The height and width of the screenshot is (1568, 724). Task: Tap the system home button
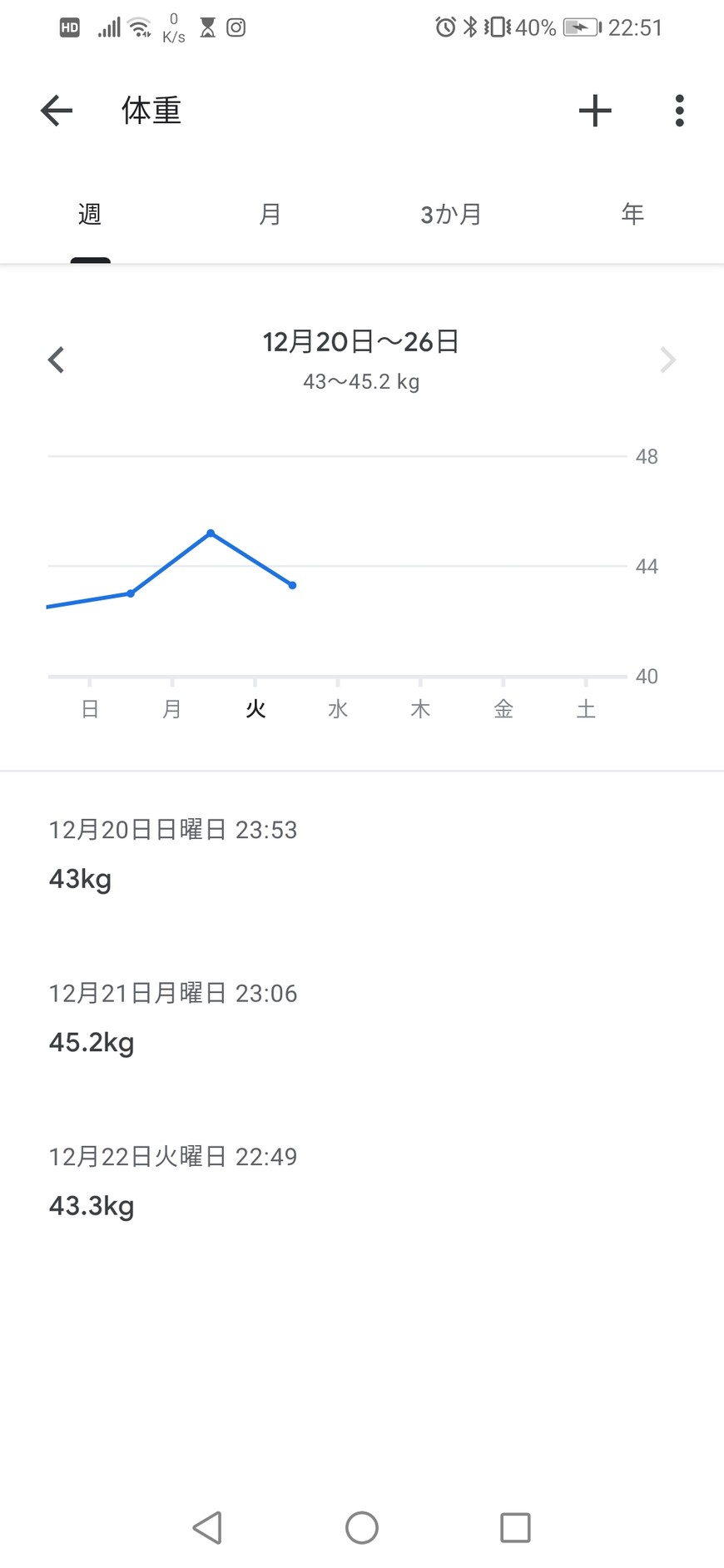click(362, 1527)
